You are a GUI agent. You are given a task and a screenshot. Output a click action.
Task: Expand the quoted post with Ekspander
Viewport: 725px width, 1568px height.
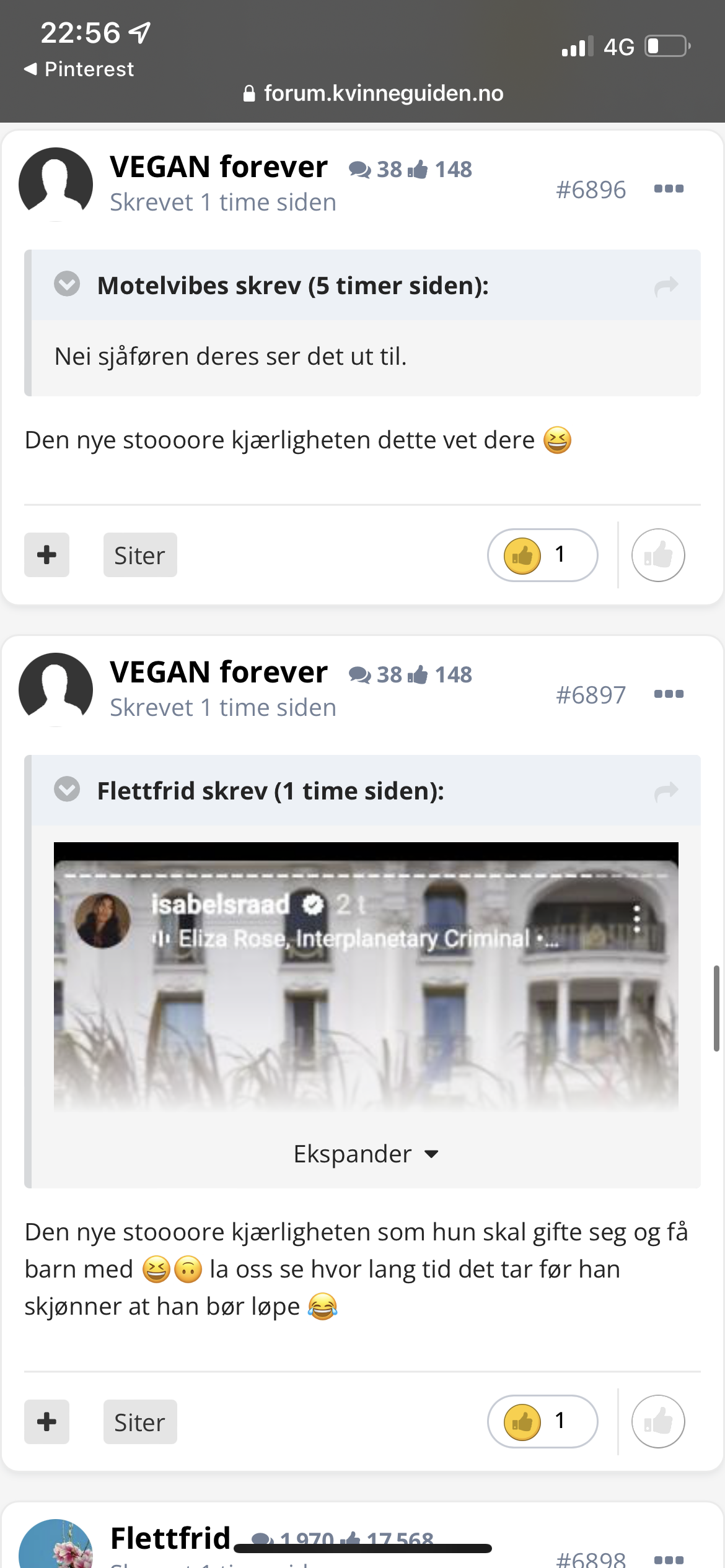[366, 1154]
